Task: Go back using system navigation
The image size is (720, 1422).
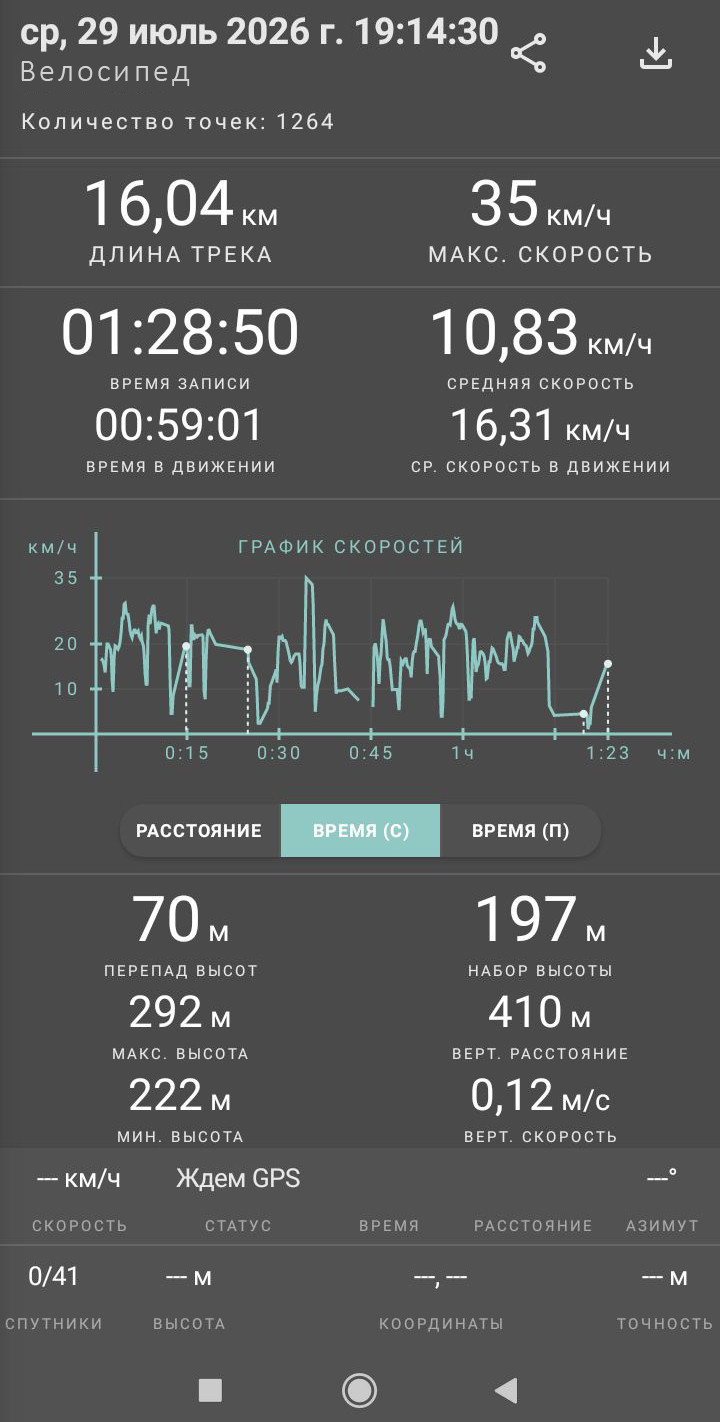Action: tap(507, 1390)
